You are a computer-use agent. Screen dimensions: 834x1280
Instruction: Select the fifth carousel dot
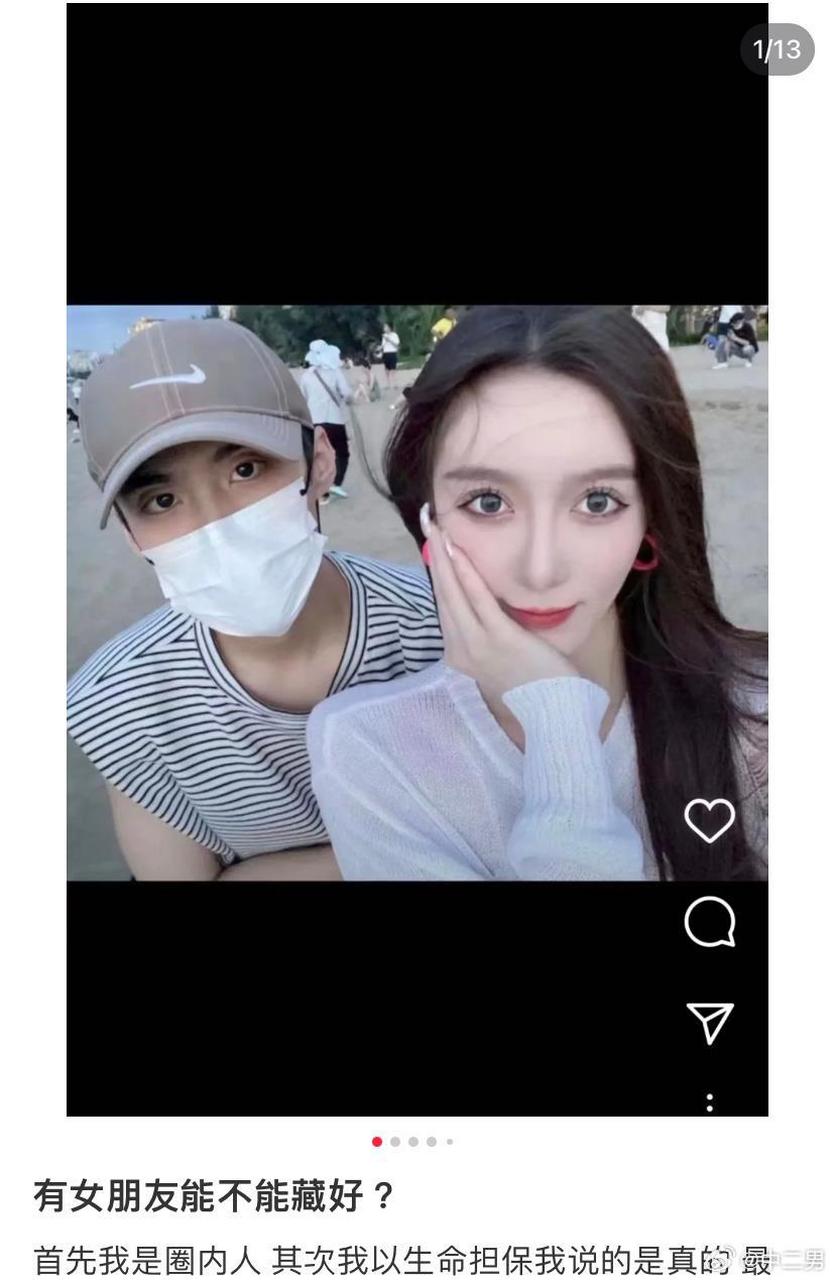[x=450, y=1141]
